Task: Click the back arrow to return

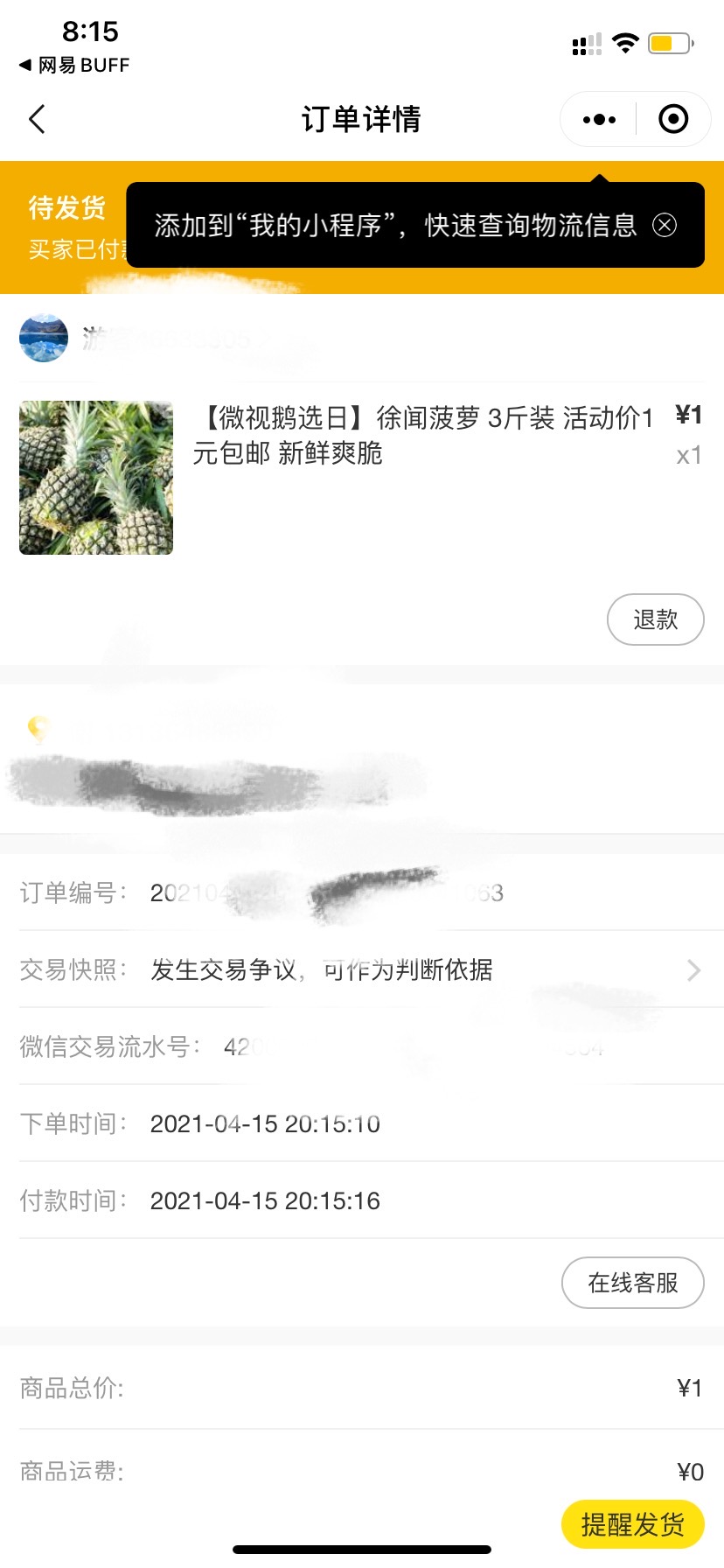Action: click(x=36, y=119)
